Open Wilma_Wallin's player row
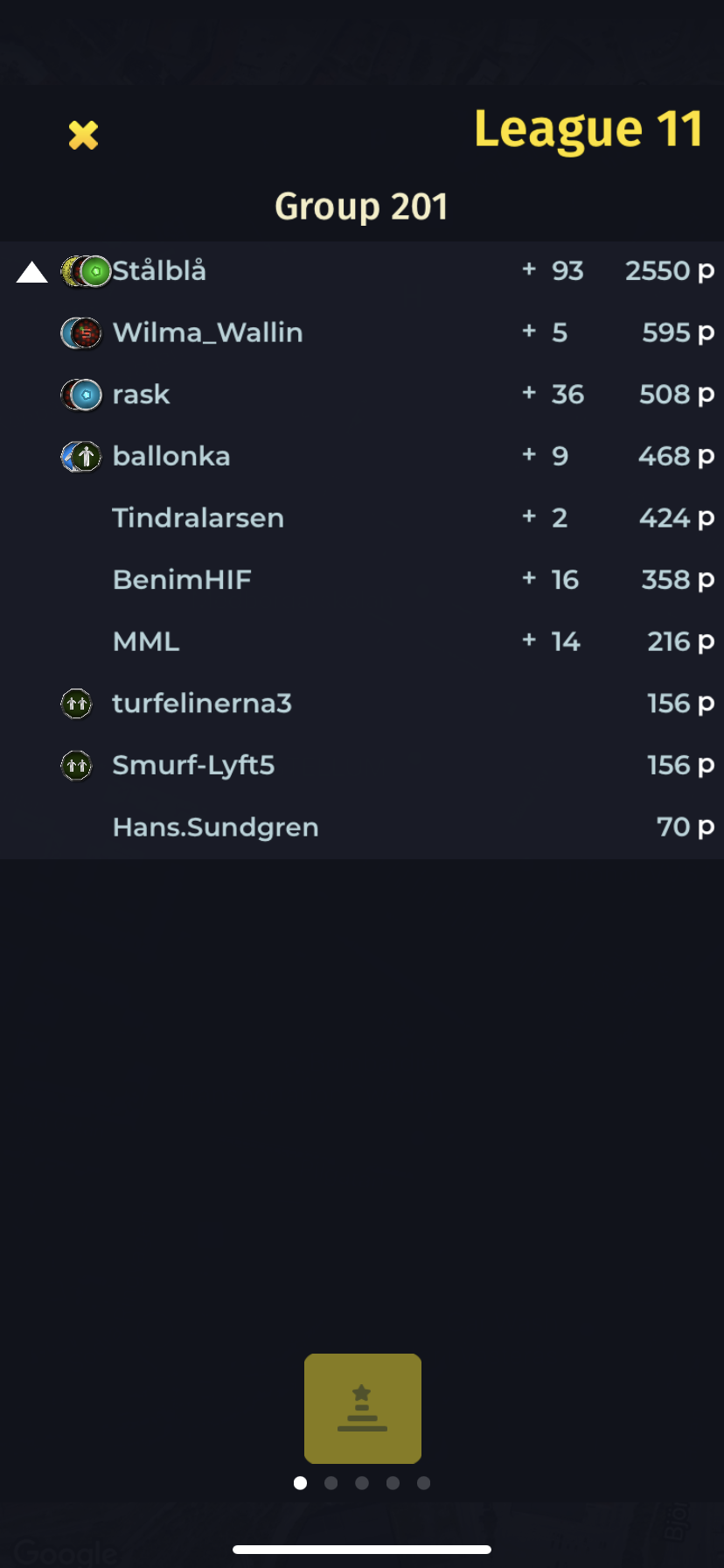 pos(362,332)
